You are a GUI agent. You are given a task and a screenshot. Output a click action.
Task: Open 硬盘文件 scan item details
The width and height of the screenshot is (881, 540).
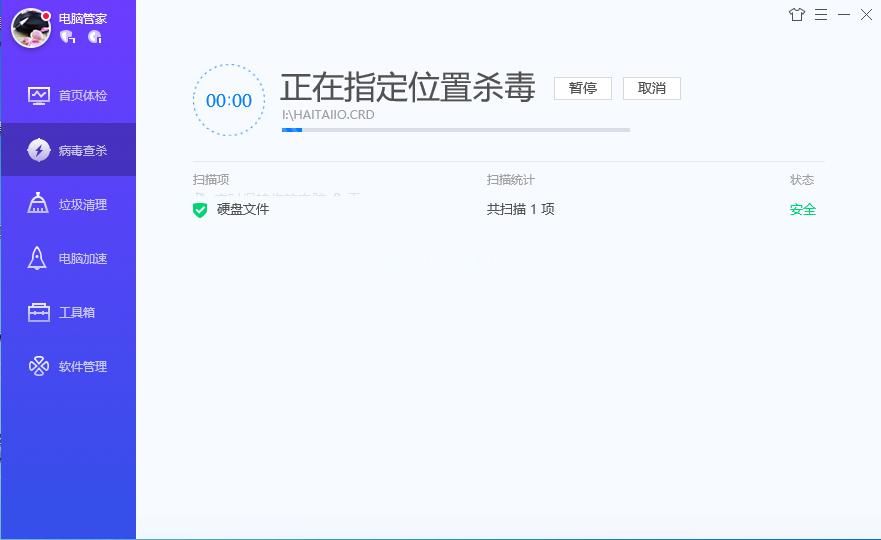pyautogui.click(x=242, y=209)
